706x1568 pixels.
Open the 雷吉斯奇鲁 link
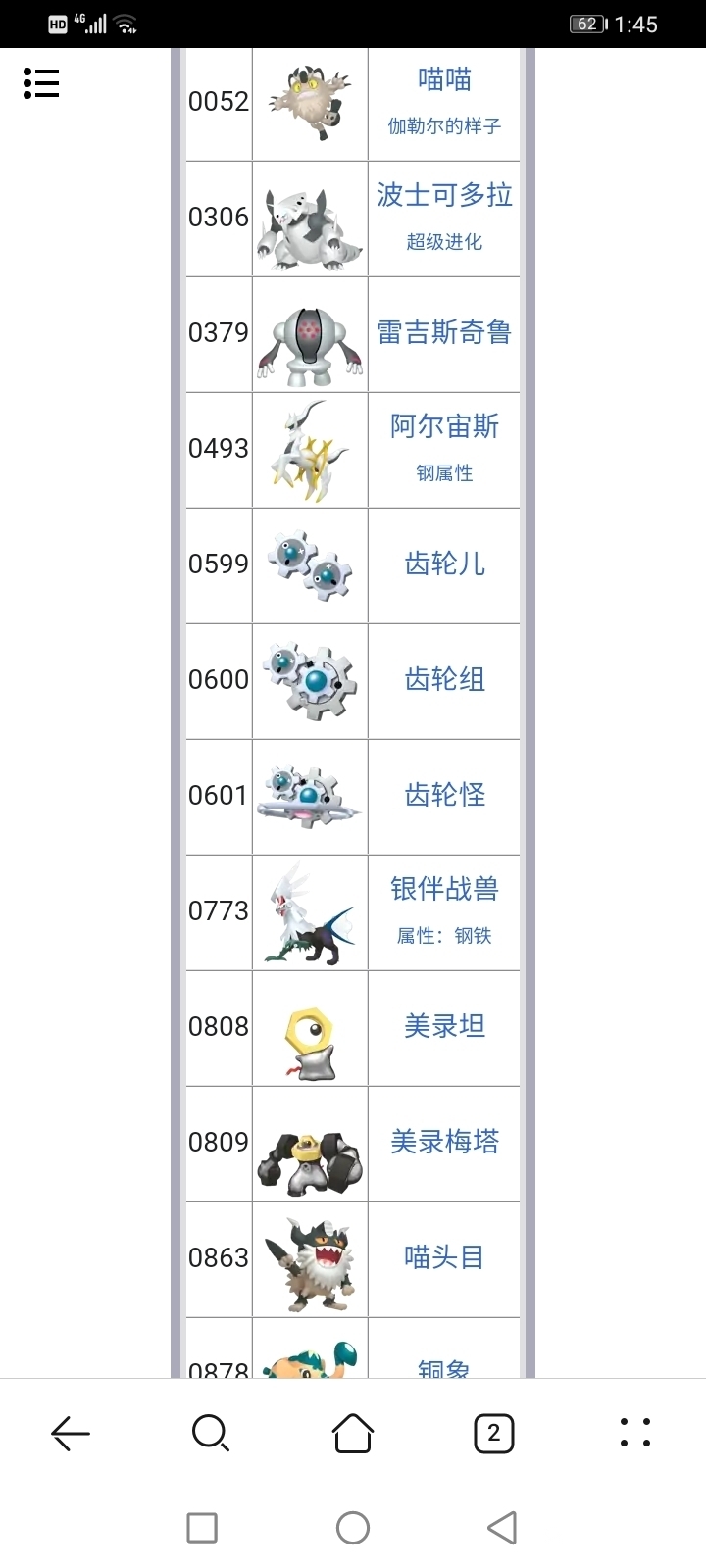444,333
